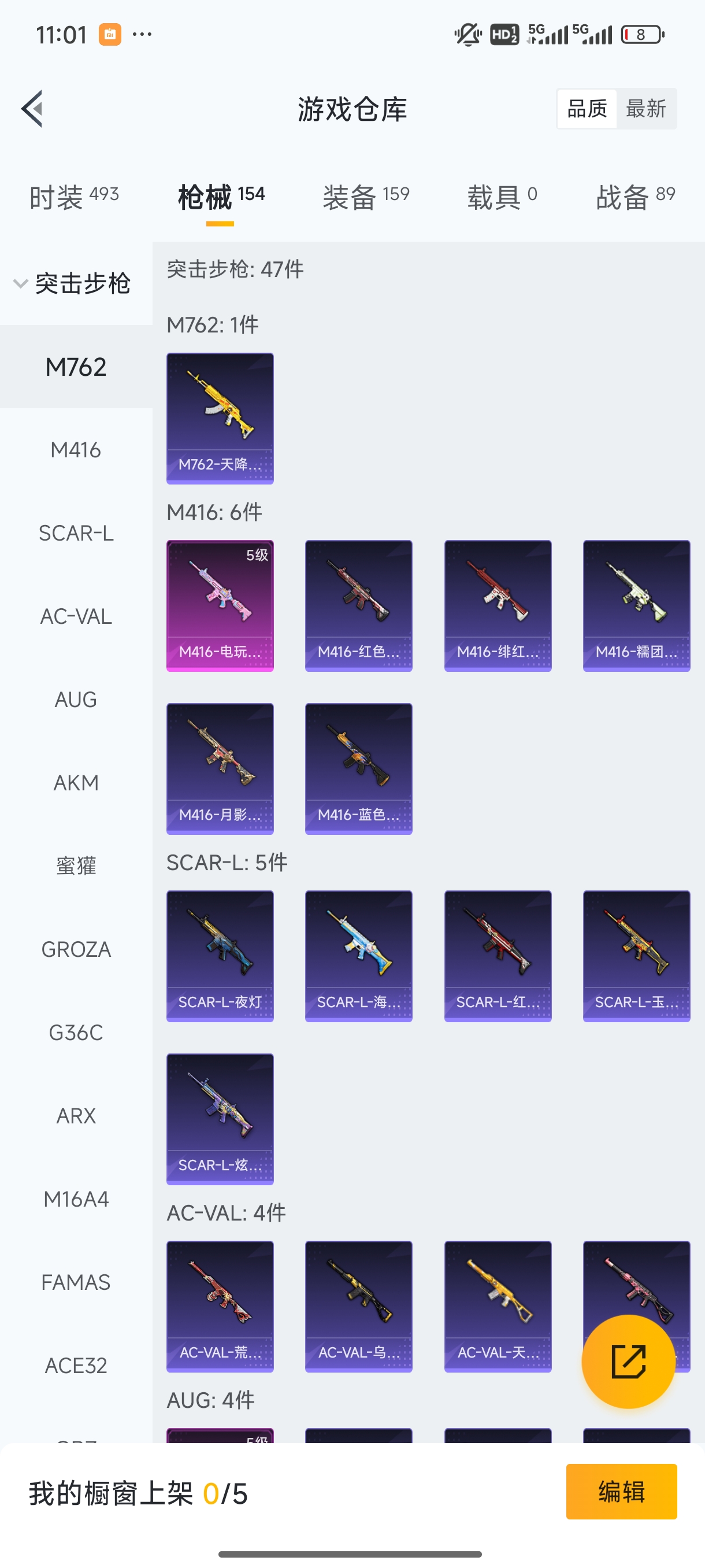Switch to the 战备 tab

pos(635,197)
